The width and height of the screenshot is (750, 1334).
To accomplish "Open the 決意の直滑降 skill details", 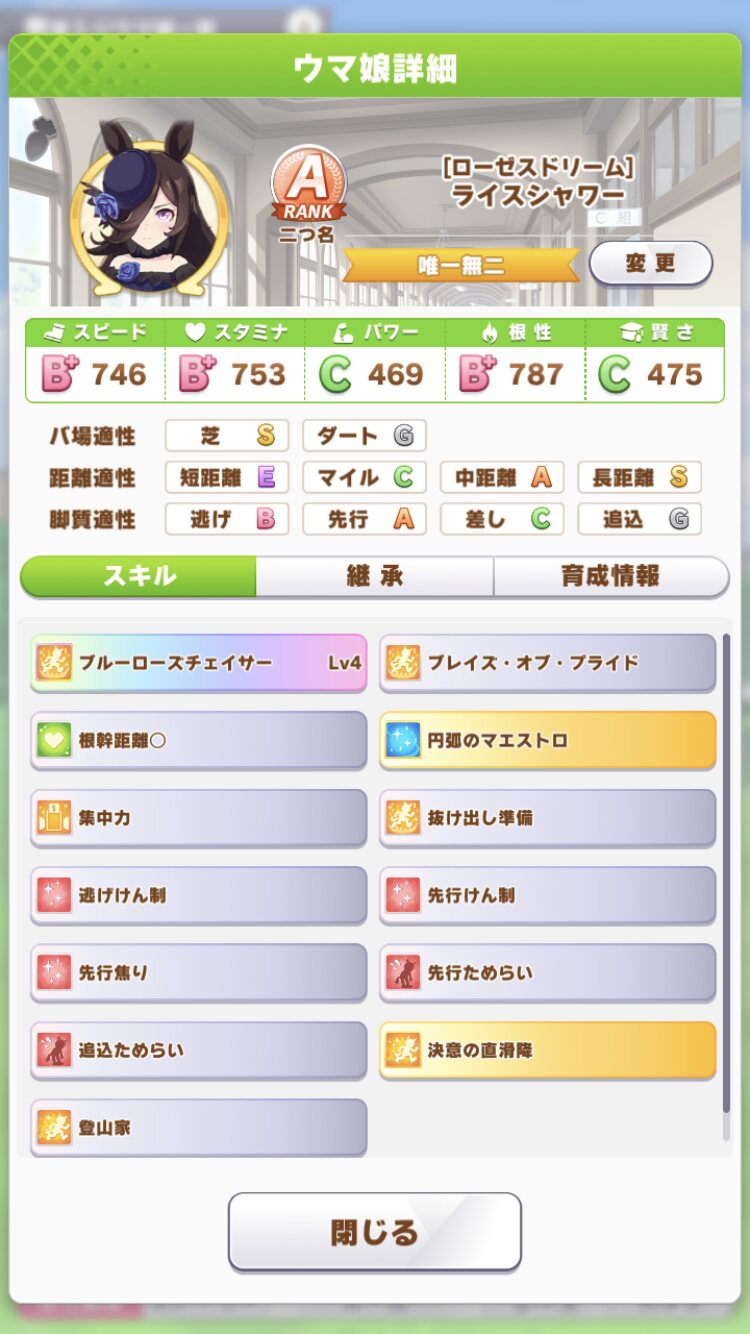I will pos(547,1050).
